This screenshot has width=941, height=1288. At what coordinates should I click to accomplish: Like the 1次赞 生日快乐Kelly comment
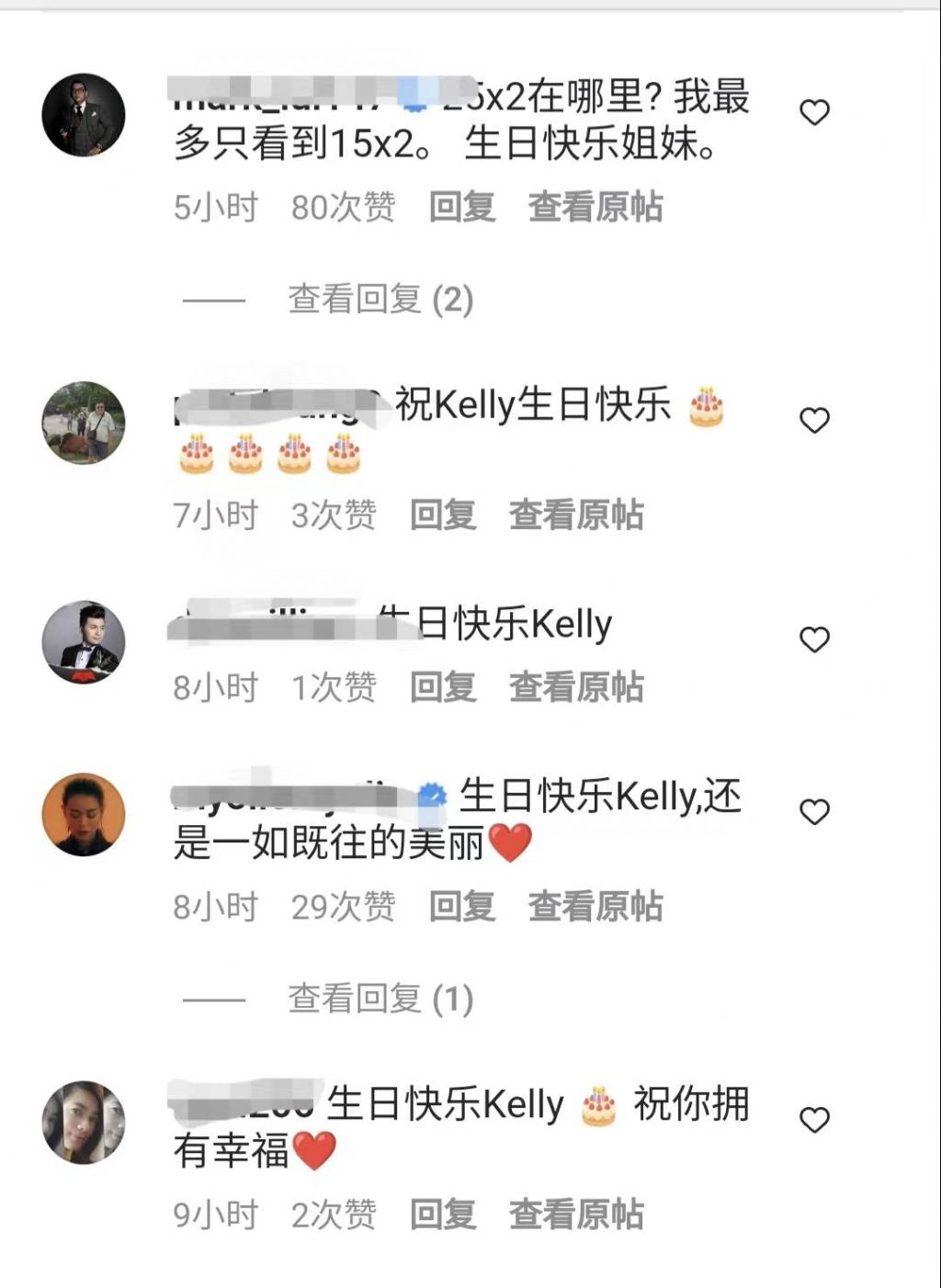point(814,639)
